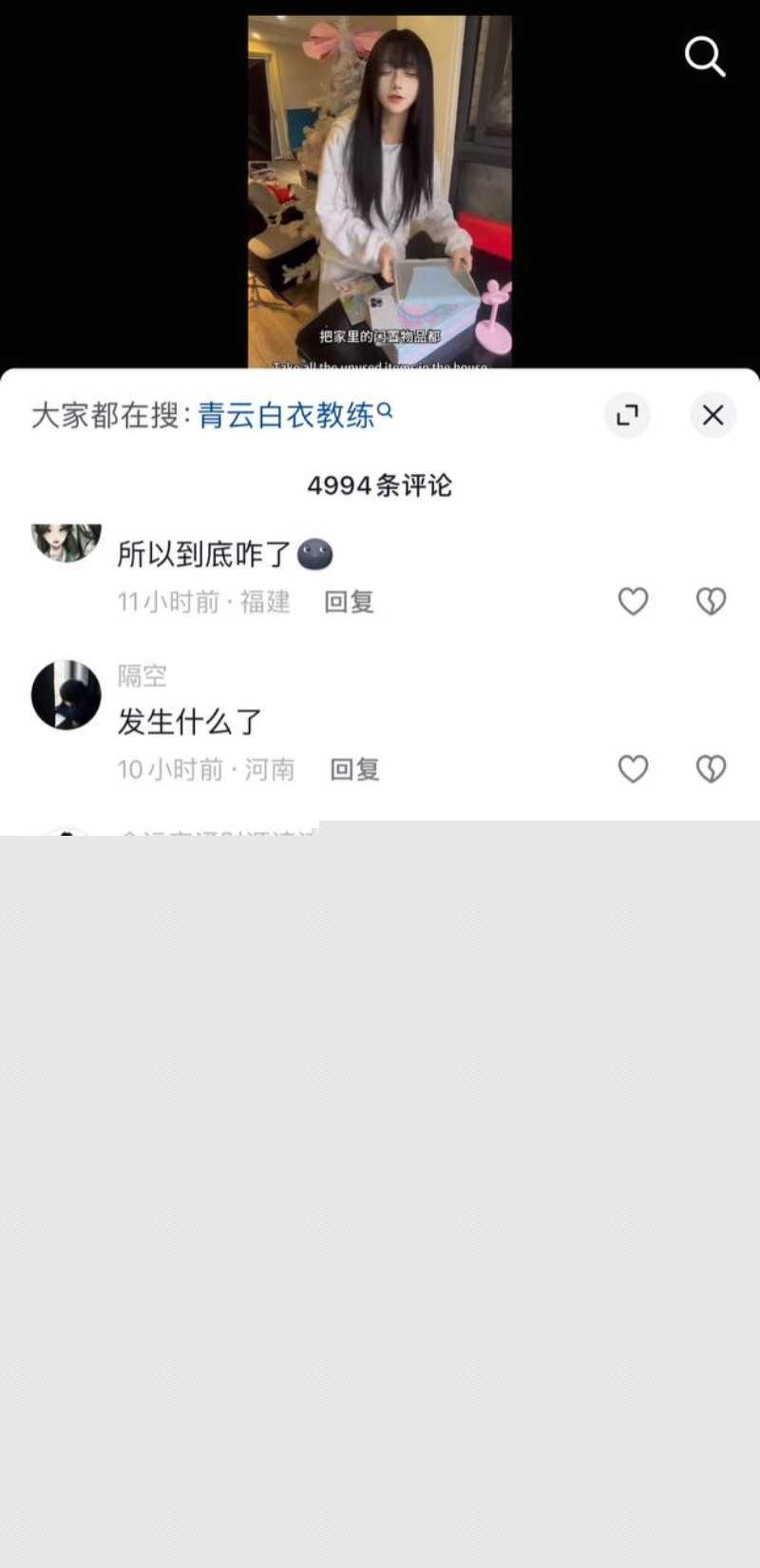The image size is (760, 1568).
Task: Like the comment 所以到底咋了
Action: (x=633, y=601)
